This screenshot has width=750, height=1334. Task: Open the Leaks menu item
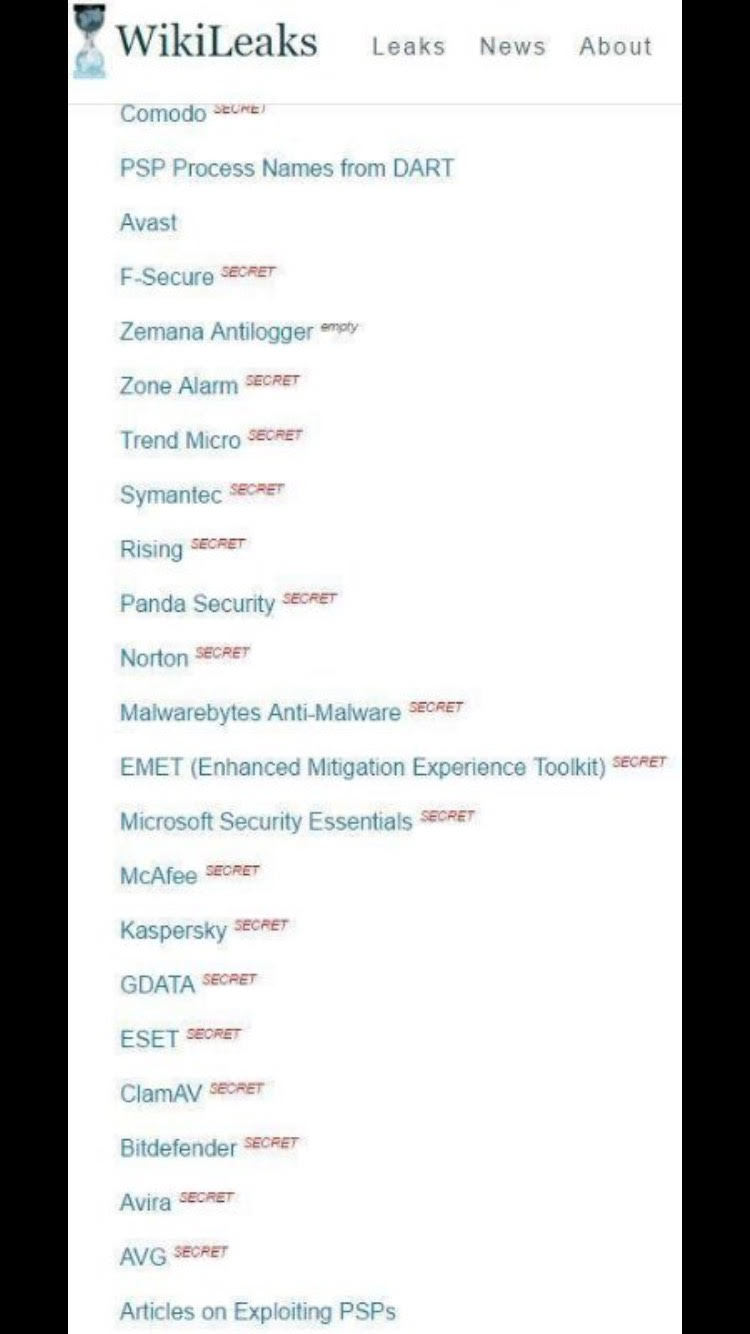point(408,47)
